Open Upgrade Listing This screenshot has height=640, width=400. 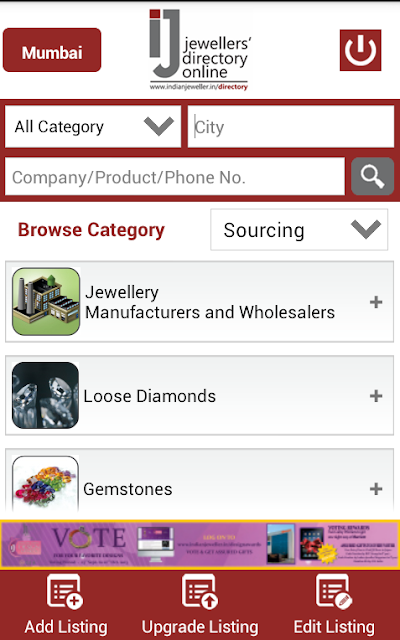200,605
